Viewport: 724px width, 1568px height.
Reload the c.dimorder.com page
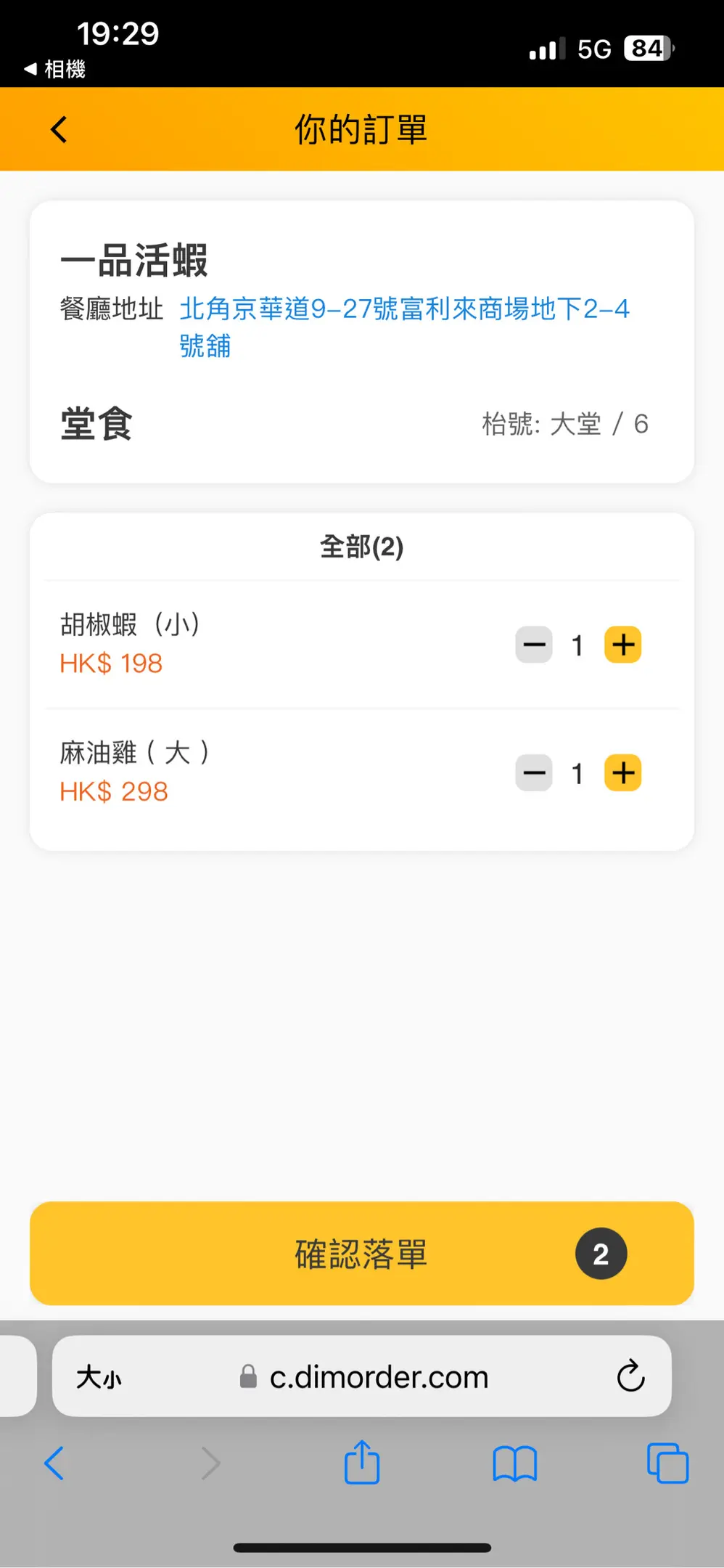pyautogui.click(x=630, y=1376)
